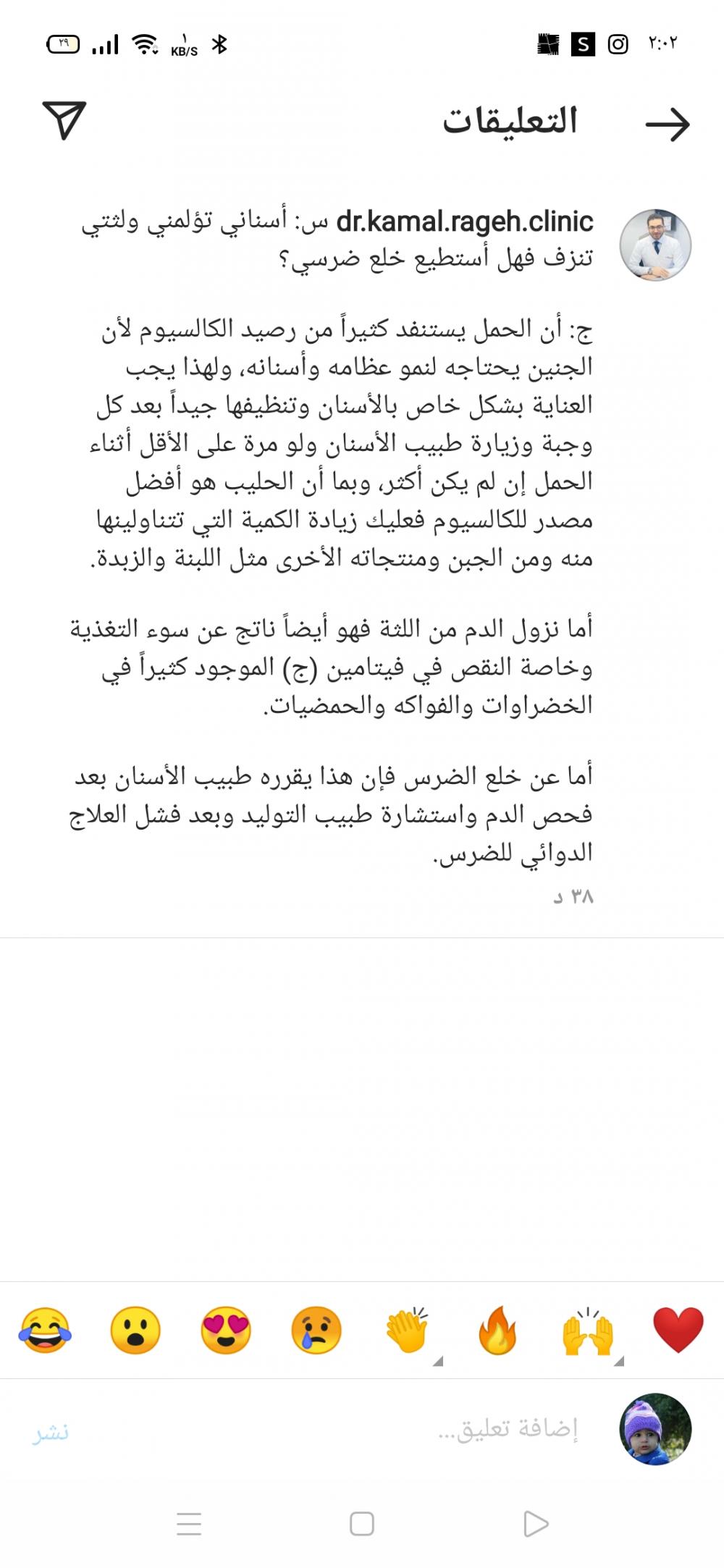Insert the surprised face emoji
724x1568 pixels.
coord(135,1331)
